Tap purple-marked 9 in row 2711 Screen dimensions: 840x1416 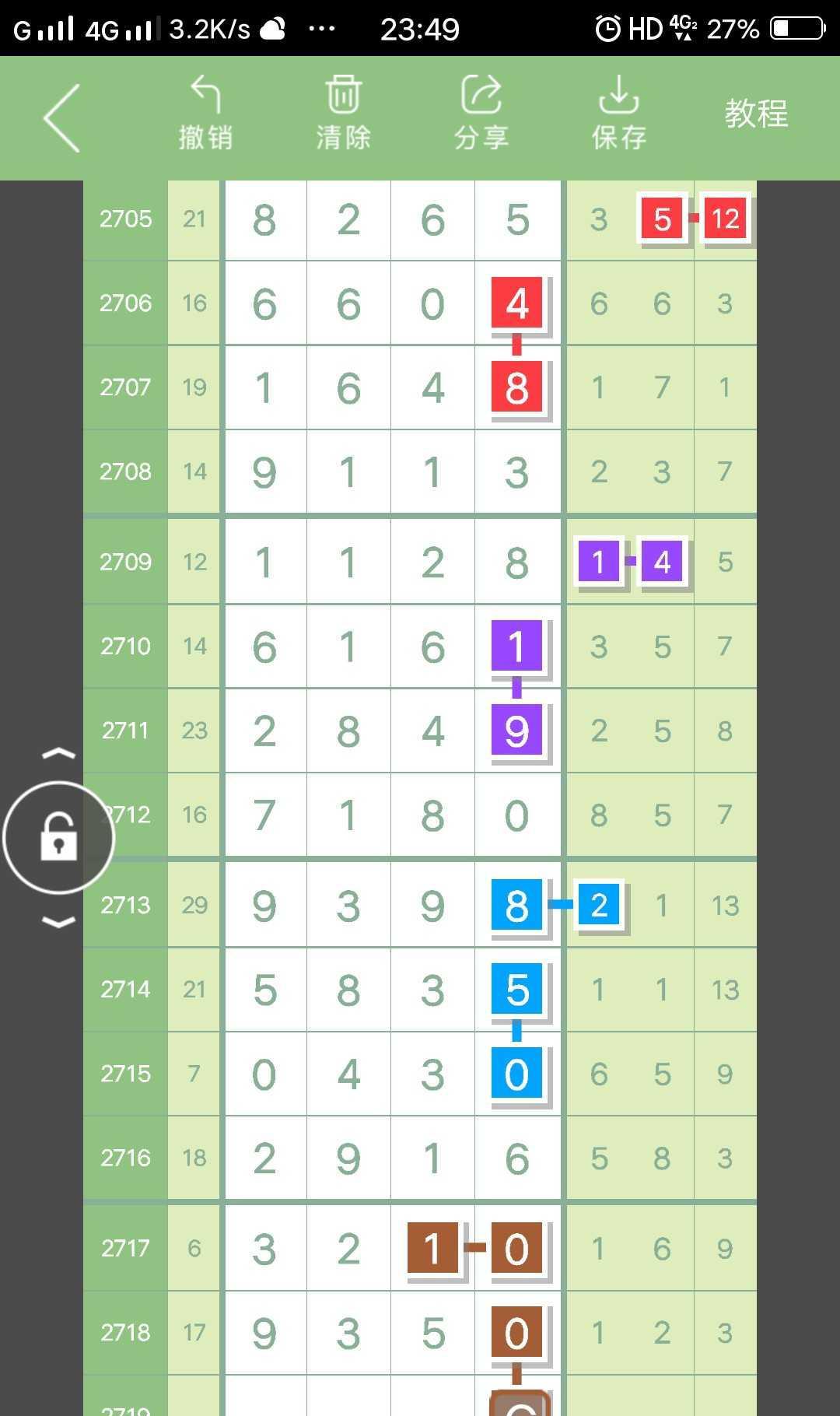pyautogui.click(x=516, y=731)
